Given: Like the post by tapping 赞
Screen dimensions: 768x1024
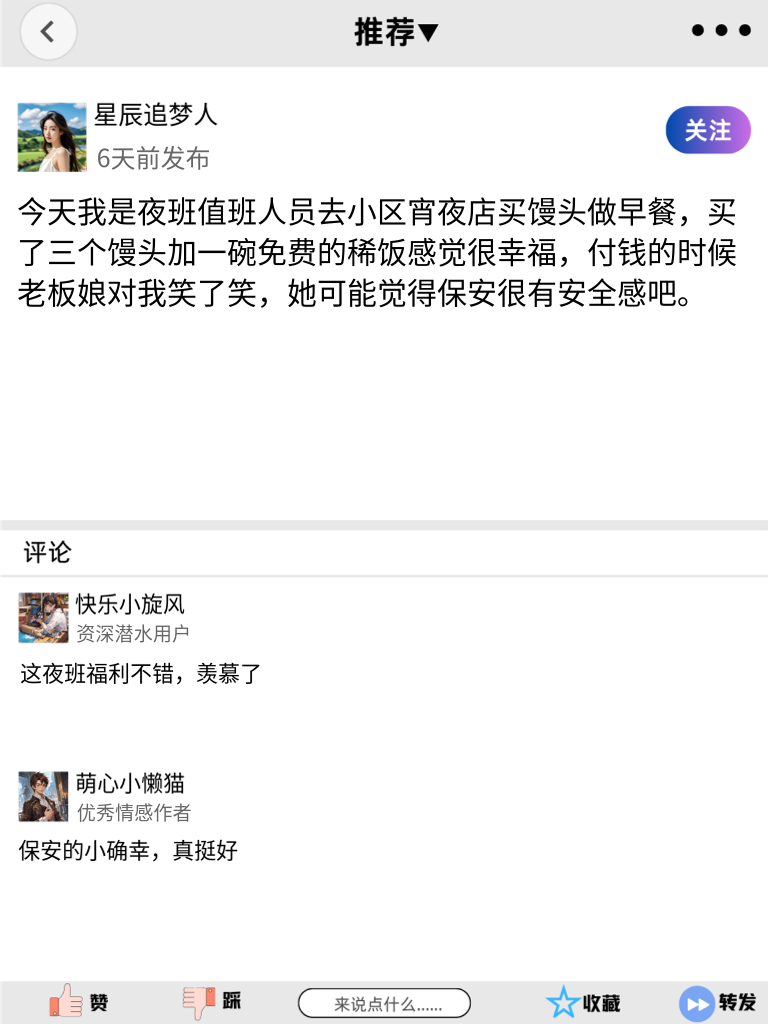Looking at the screenshot, I should click(80, 1002).
